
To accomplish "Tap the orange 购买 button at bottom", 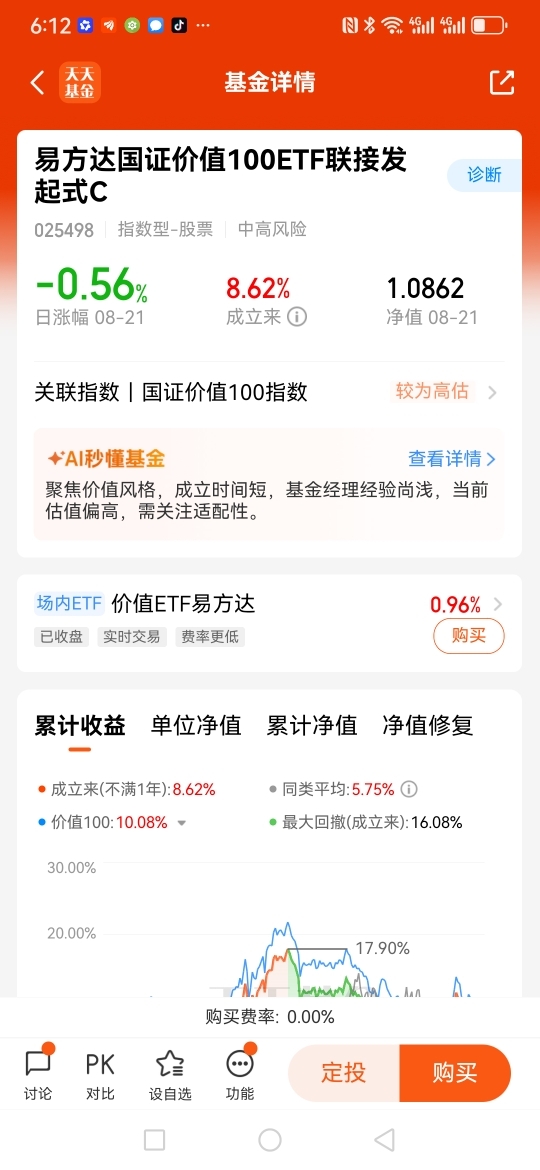I will tap(455, 1073).
